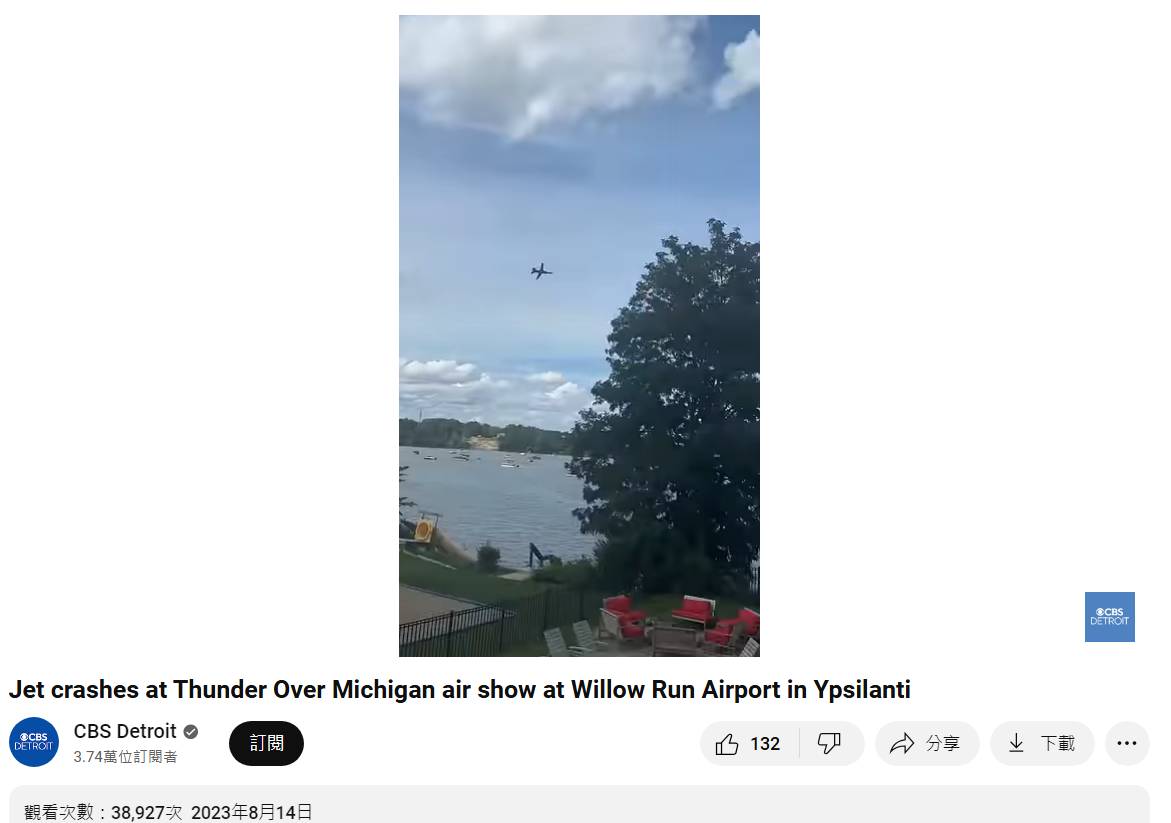
Task: Expand the video description box
Action: click(580, 806)
